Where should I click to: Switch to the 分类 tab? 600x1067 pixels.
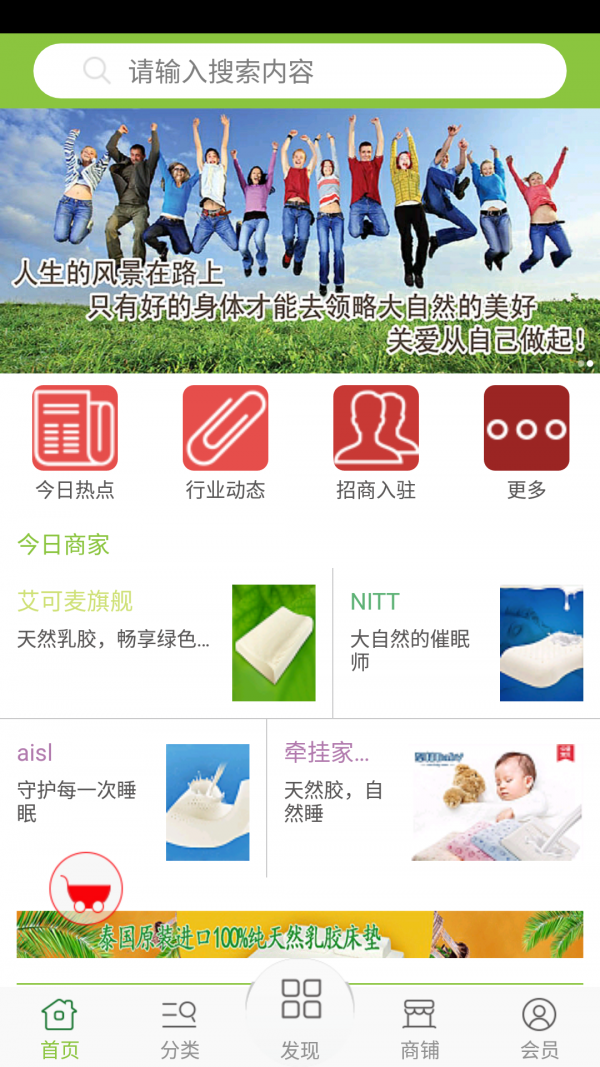[x=180, y=1028]
